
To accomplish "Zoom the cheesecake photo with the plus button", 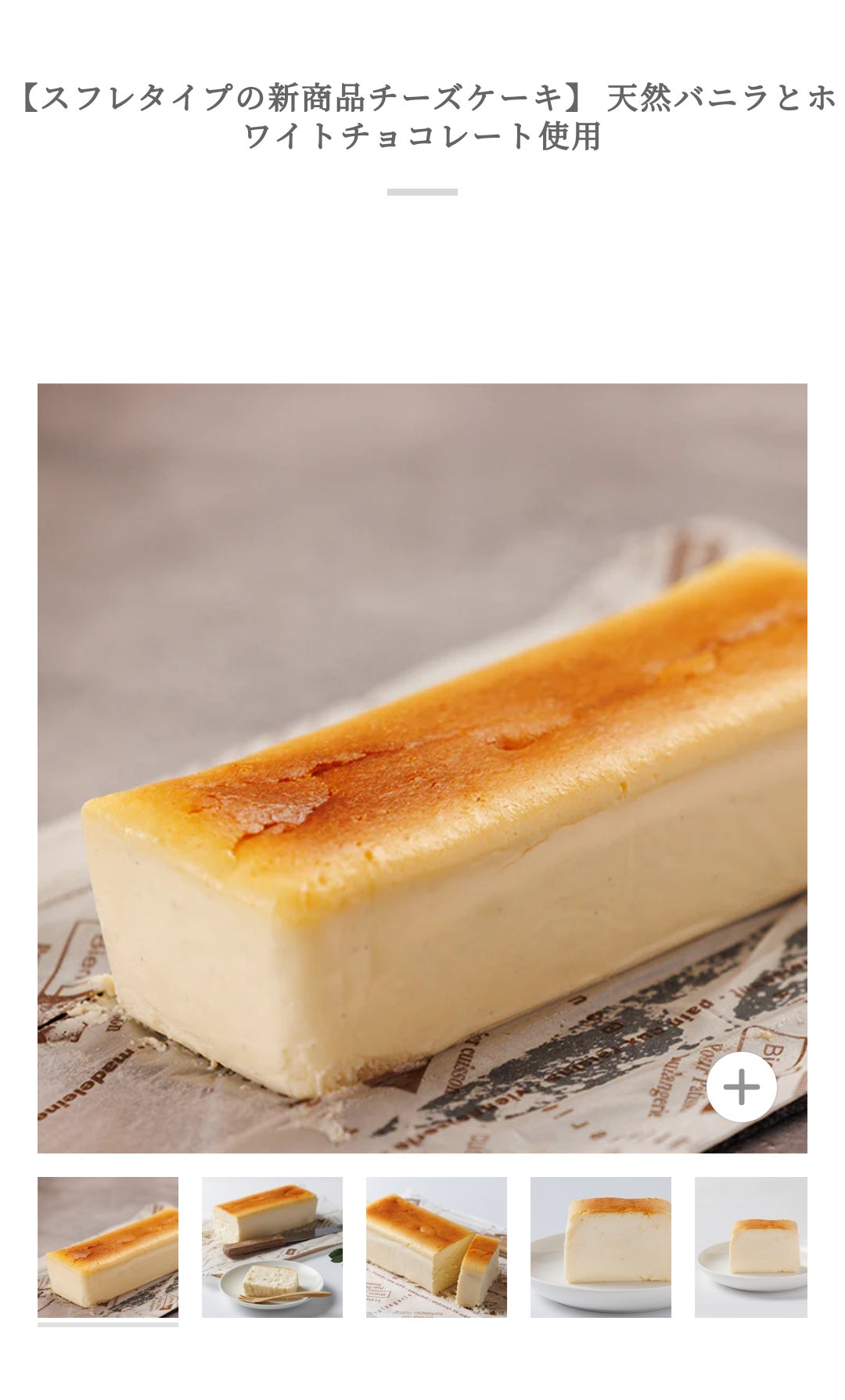I will tap(741, 1086).
